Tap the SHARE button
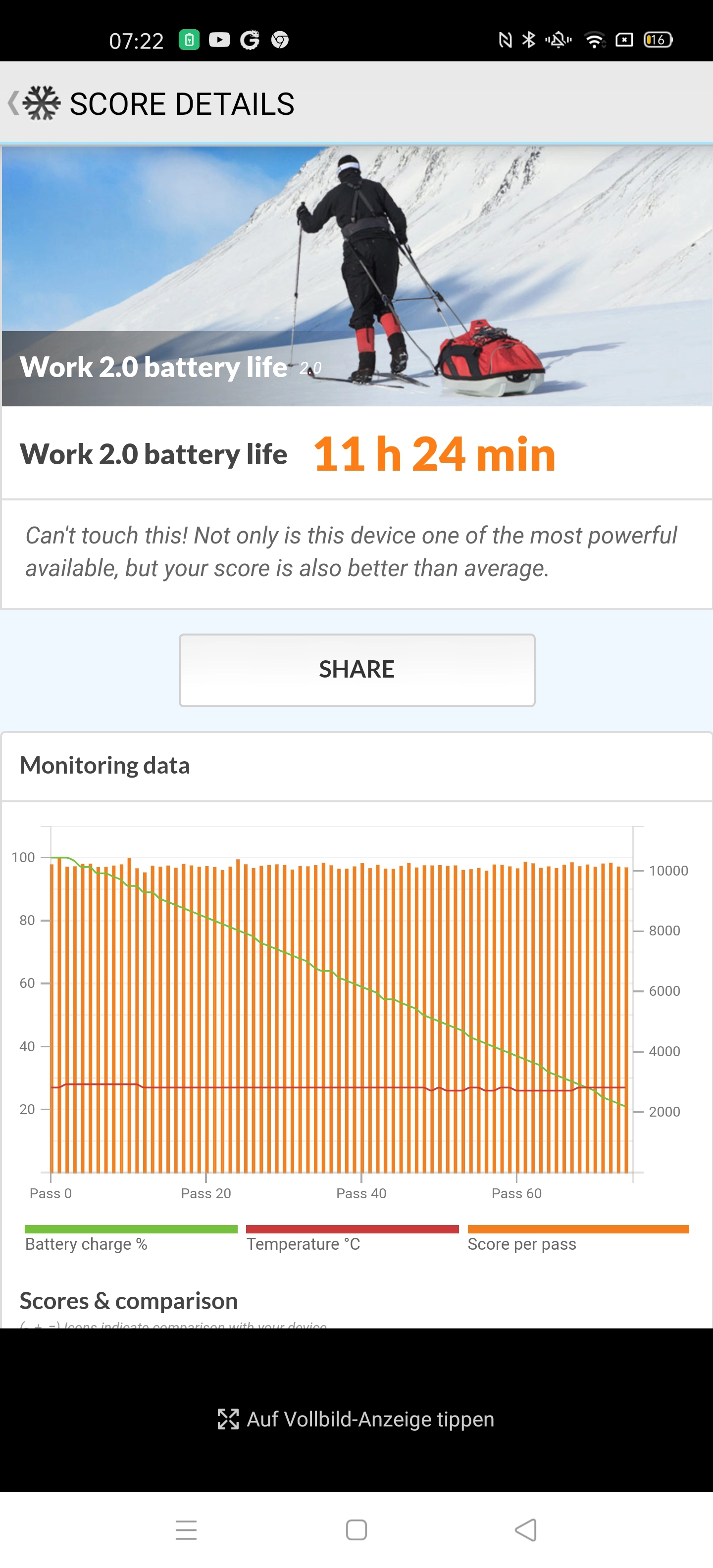Screen dimensions: 713x1568 357,670
